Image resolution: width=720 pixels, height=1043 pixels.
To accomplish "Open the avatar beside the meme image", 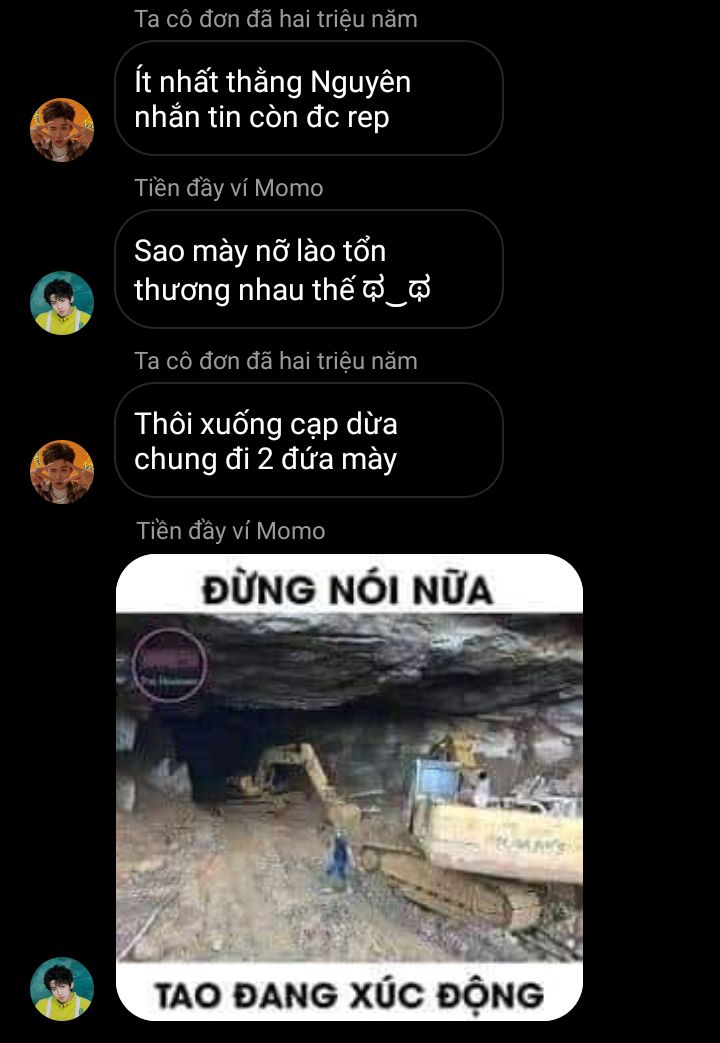I will click(62, 988).
